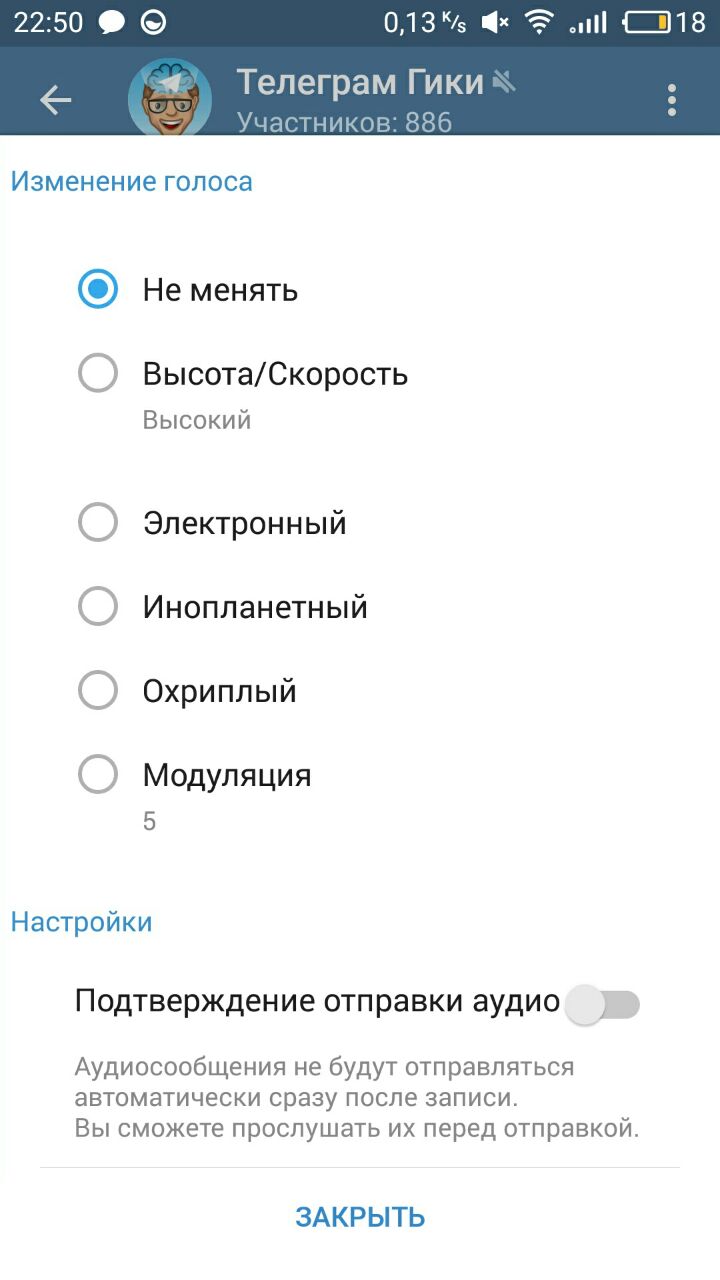This screenshot has width=720, height=1280.
Task: Select the Модуляция voice option
Action: (x=98, y=774)
